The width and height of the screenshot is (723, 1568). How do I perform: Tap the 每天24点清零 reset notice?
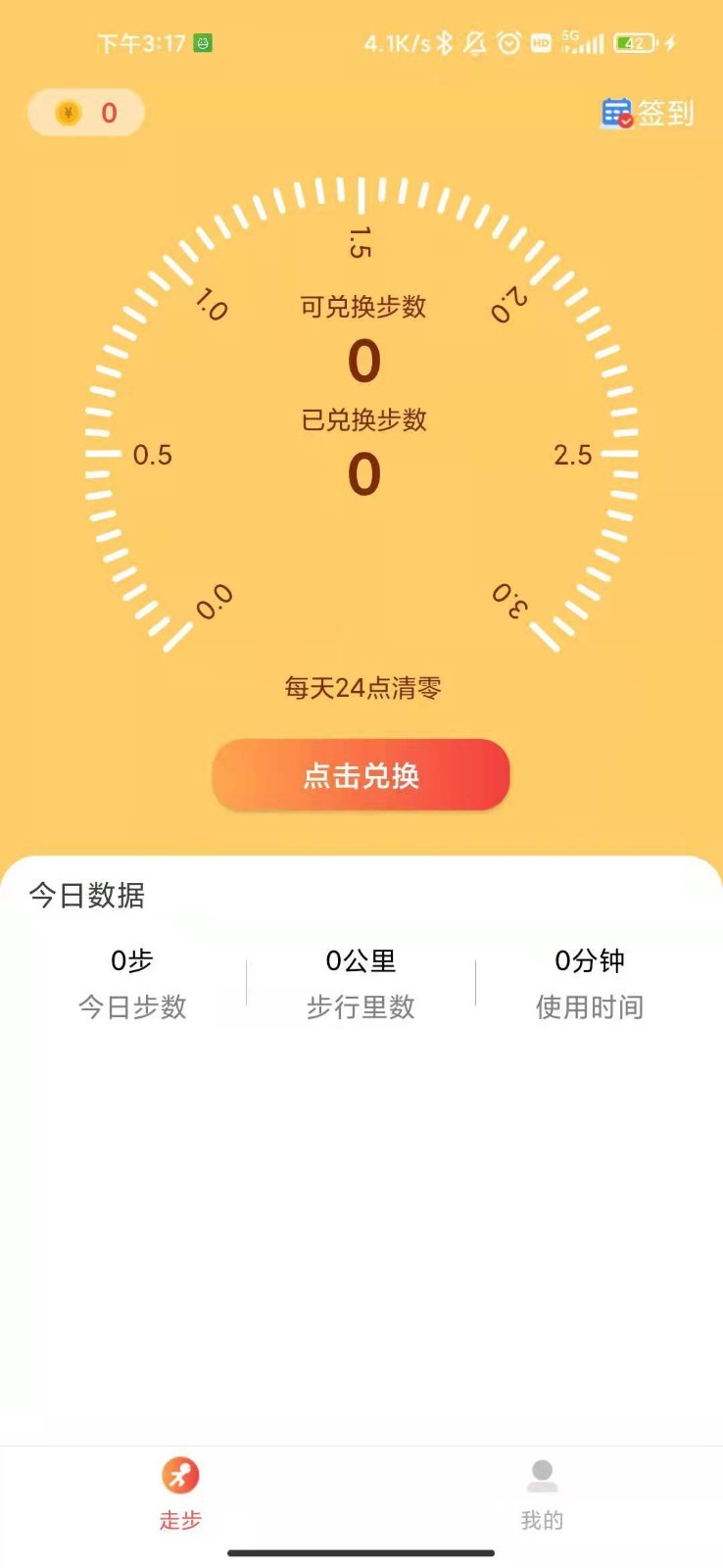361,688
